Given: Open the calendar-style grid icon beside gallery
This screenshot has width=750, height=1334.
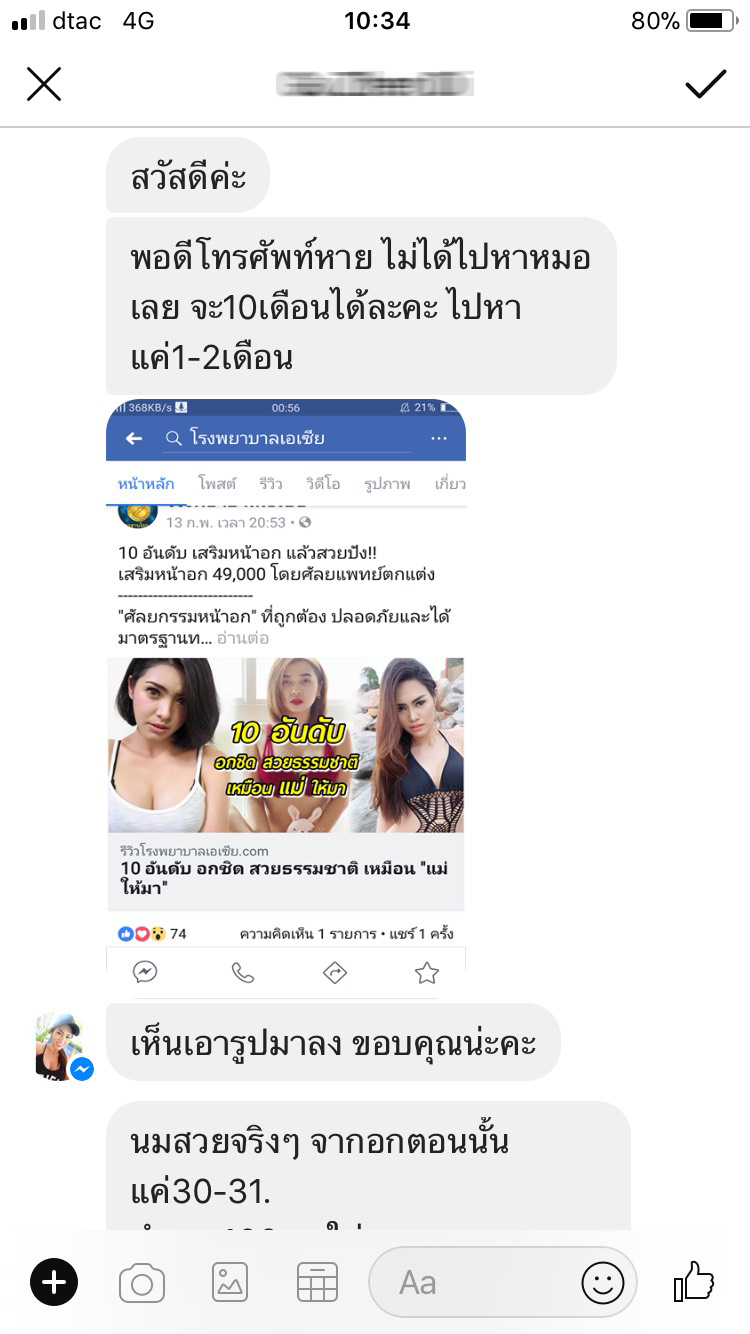Looking at the screenshot, I should [x=317, y=1282].
